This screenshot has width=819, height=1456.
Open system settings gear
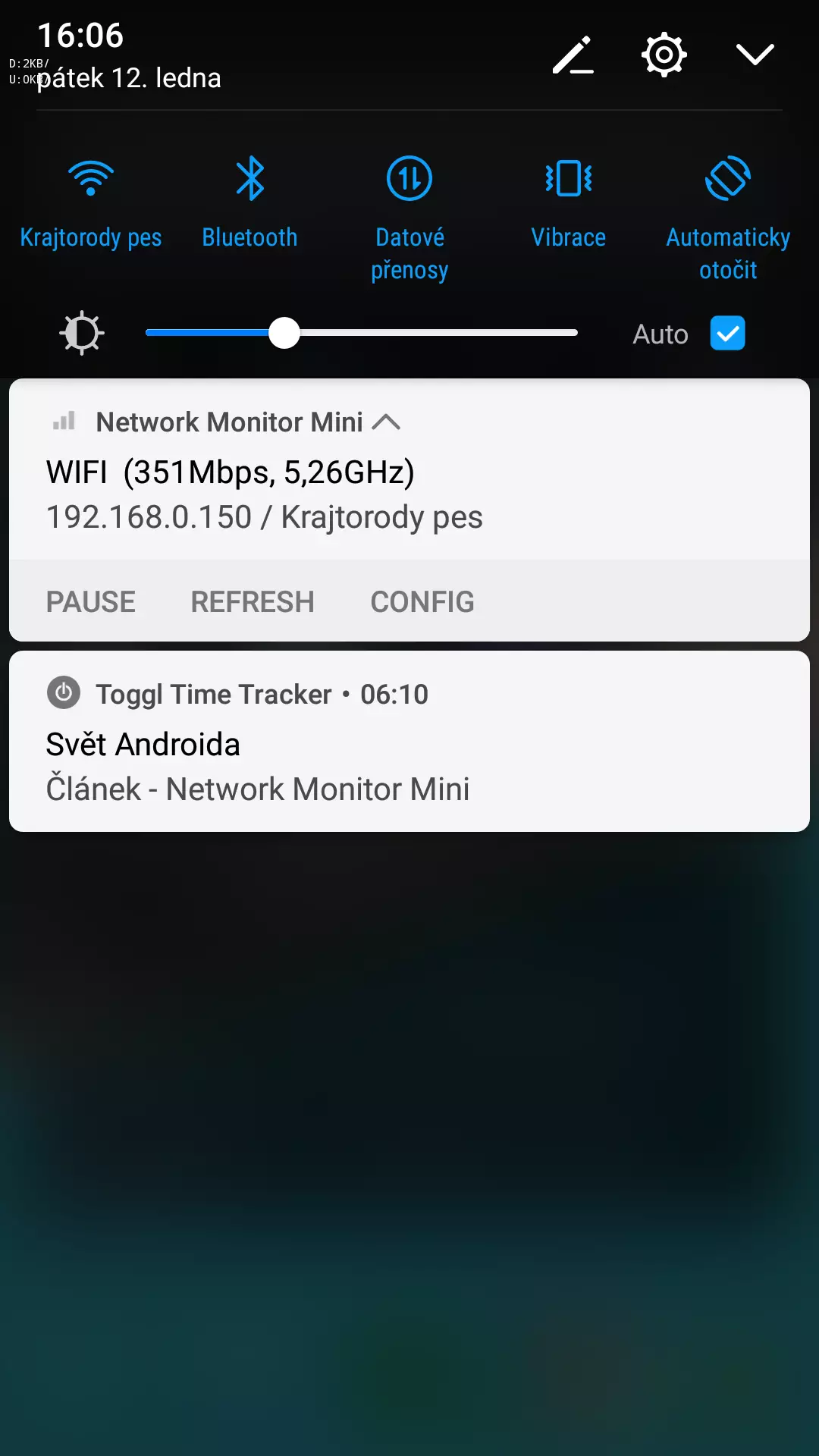664,55
